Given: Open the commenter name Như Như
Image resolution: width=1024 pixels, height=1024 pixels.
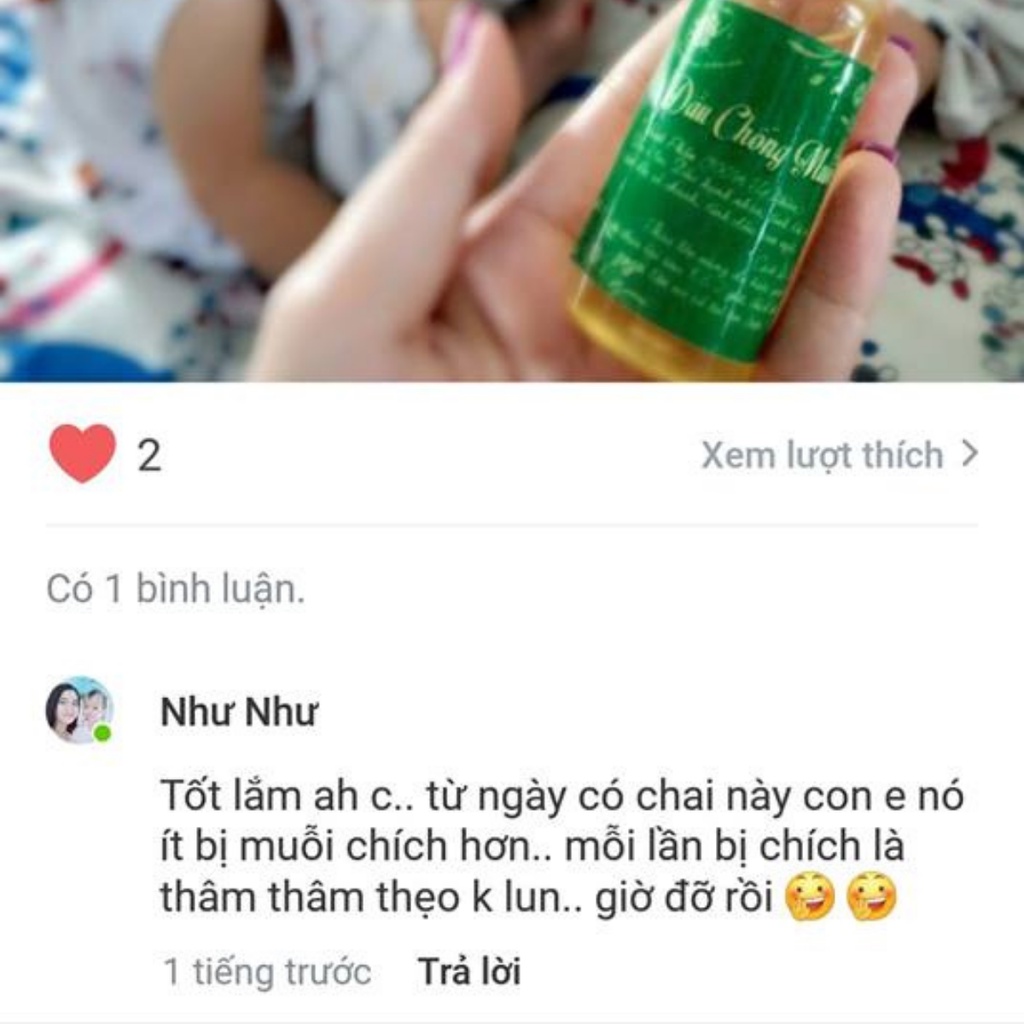Looking at the screenshot, I should tap(239, 713).
